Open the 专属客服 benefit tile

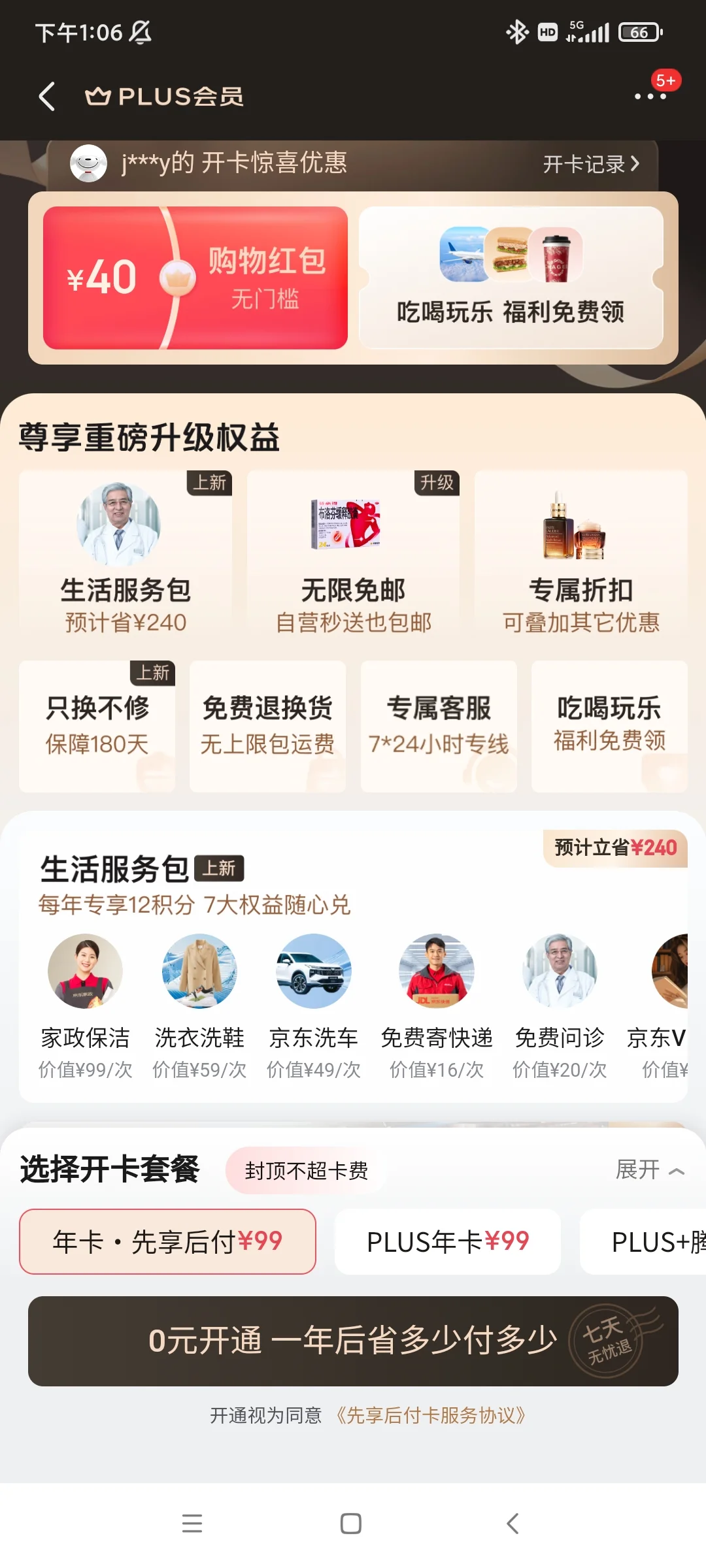439,727
